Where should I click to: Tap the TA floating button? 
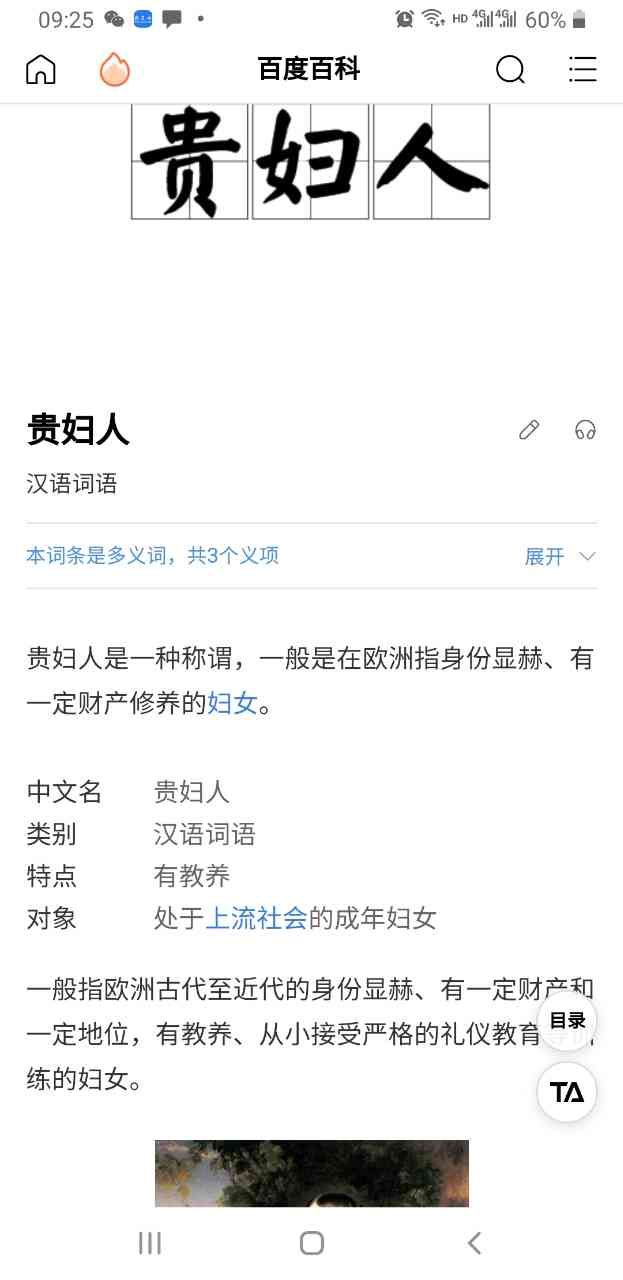[x=567, y=1092]
